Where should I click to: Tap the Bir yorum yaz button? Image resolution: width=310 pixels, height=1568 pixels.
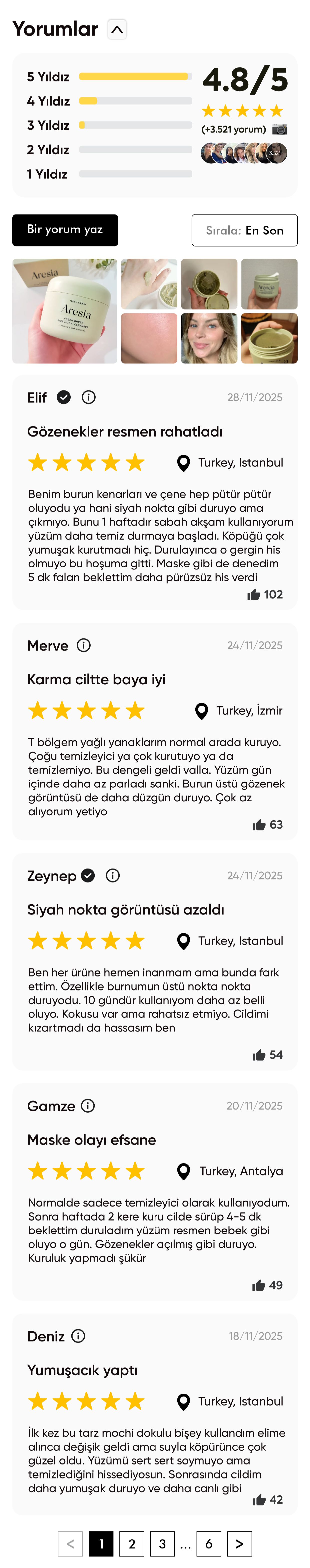tap(65, 230)
